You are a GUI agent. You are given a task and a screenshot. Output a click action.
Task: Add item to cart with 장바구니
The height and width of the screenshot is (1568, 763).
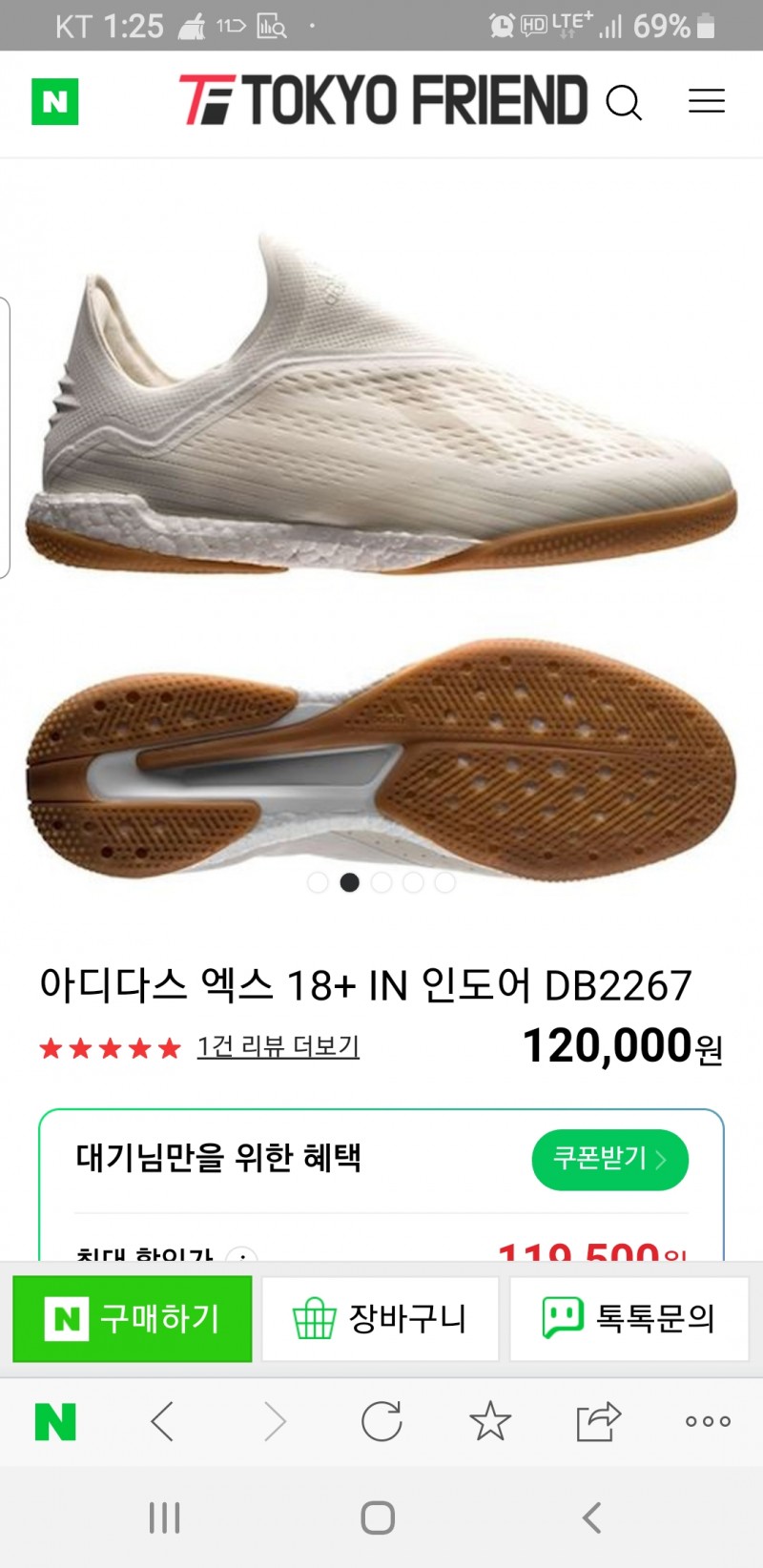coord(381,1319)
